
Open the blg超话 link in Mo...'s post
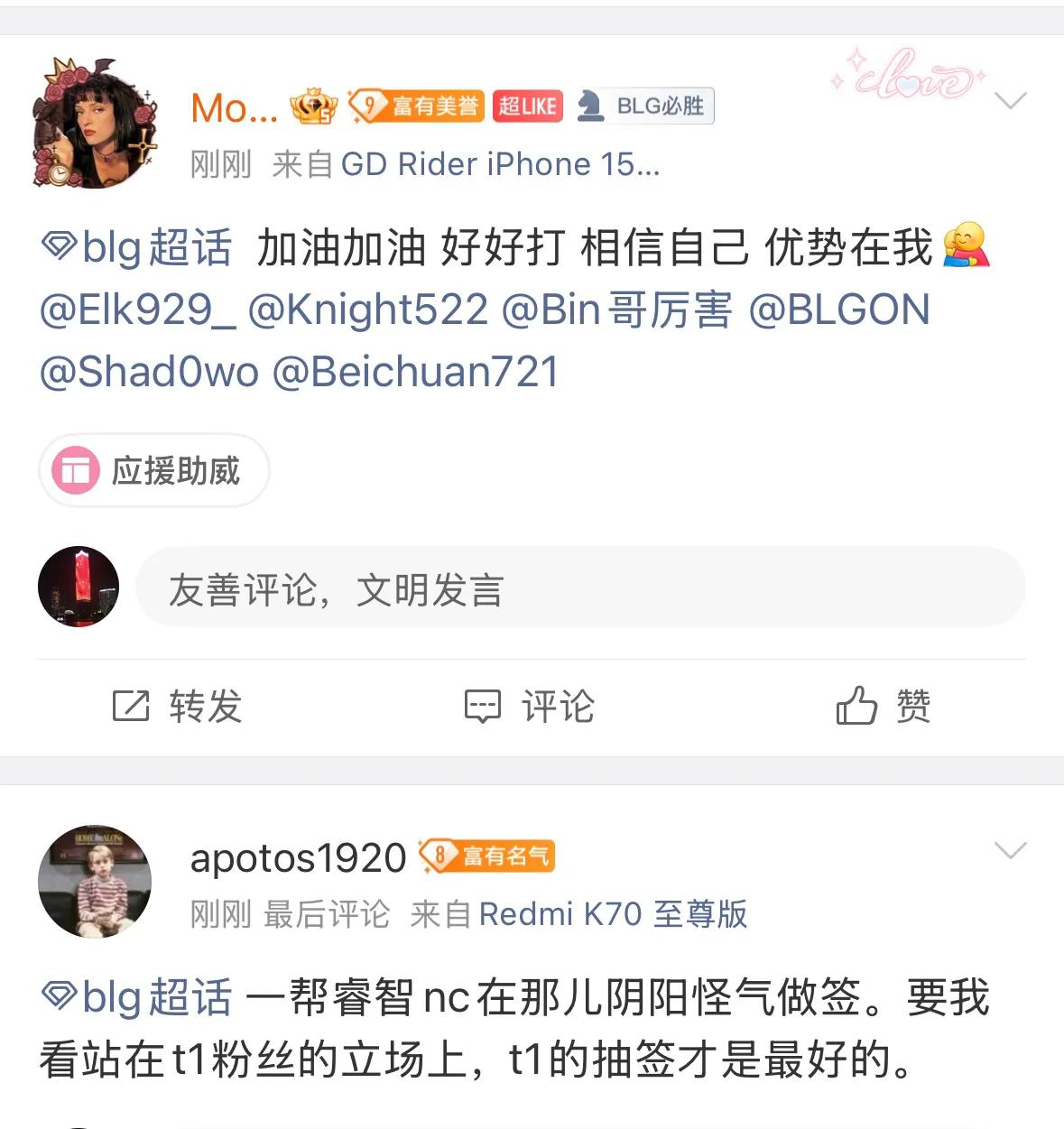(137, 247)
